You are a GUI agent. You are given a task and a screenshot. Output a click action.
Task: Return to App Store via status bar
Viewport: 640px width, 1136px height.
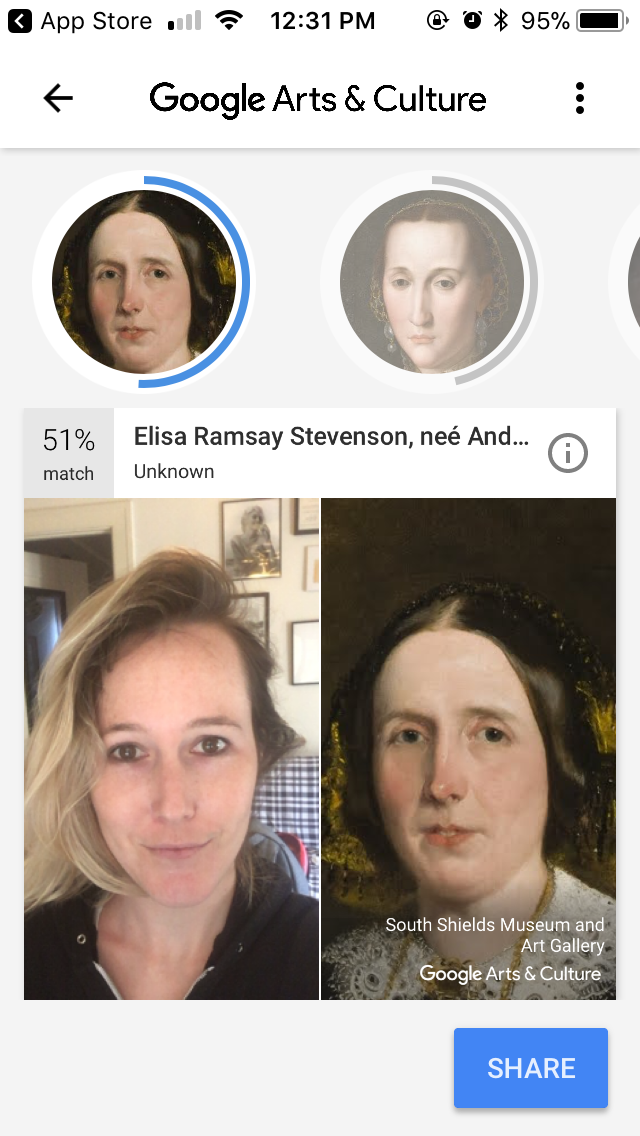[x=80, y=21]
